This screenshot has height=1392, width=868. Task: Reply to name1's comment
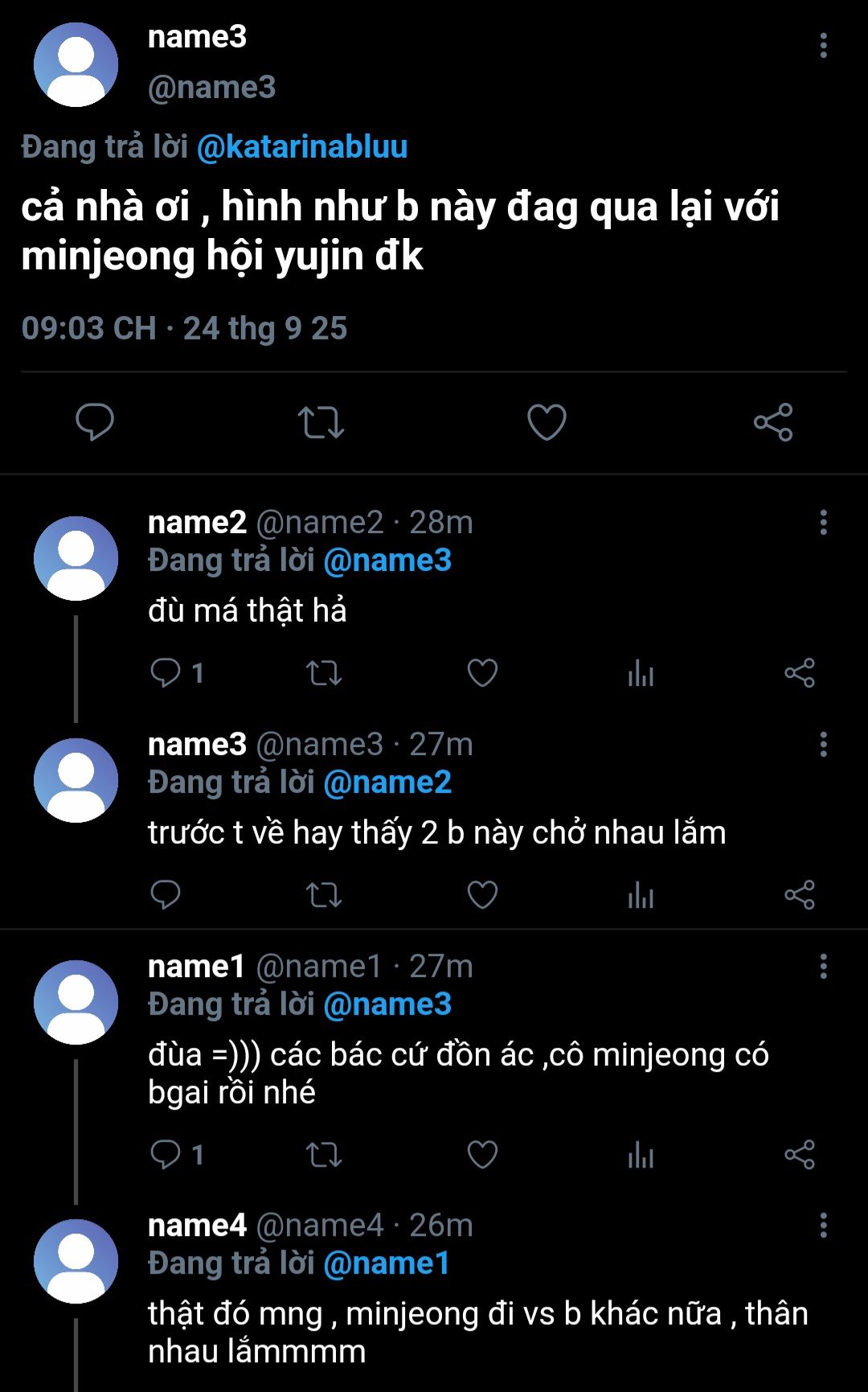[166, 1155]
